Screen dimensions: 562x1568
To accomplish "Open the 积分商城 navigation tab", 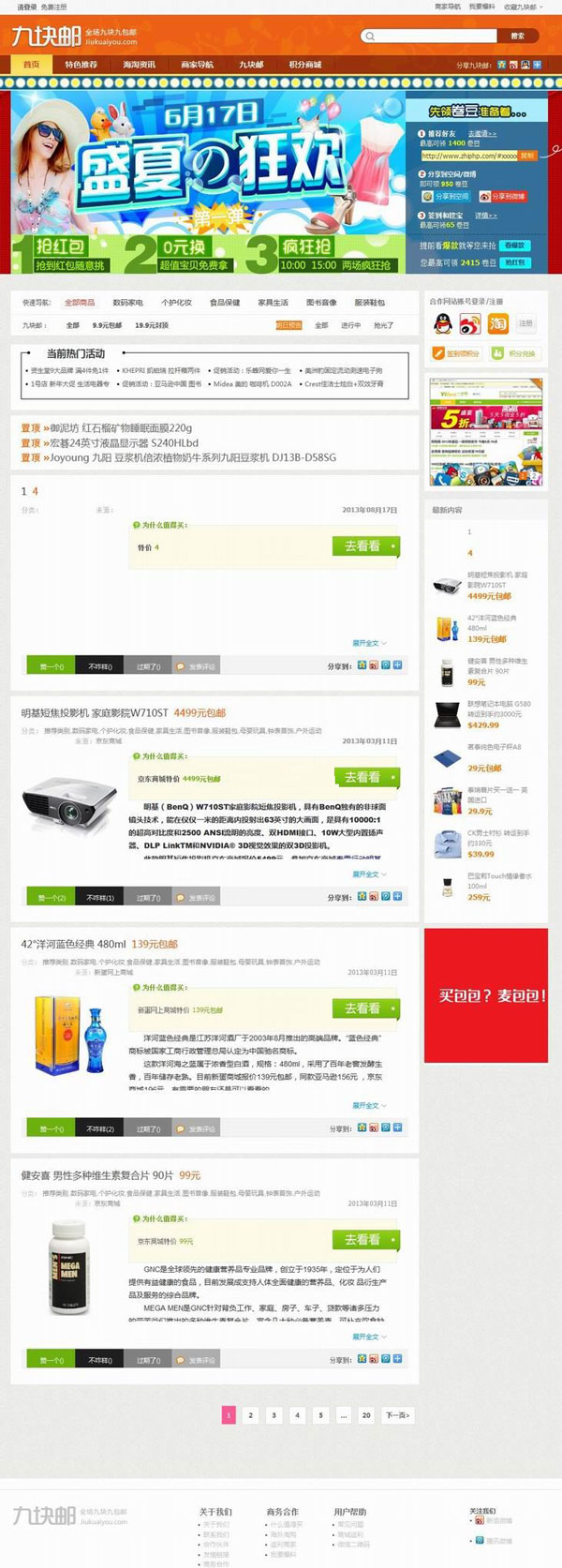I will coord(304,65).
